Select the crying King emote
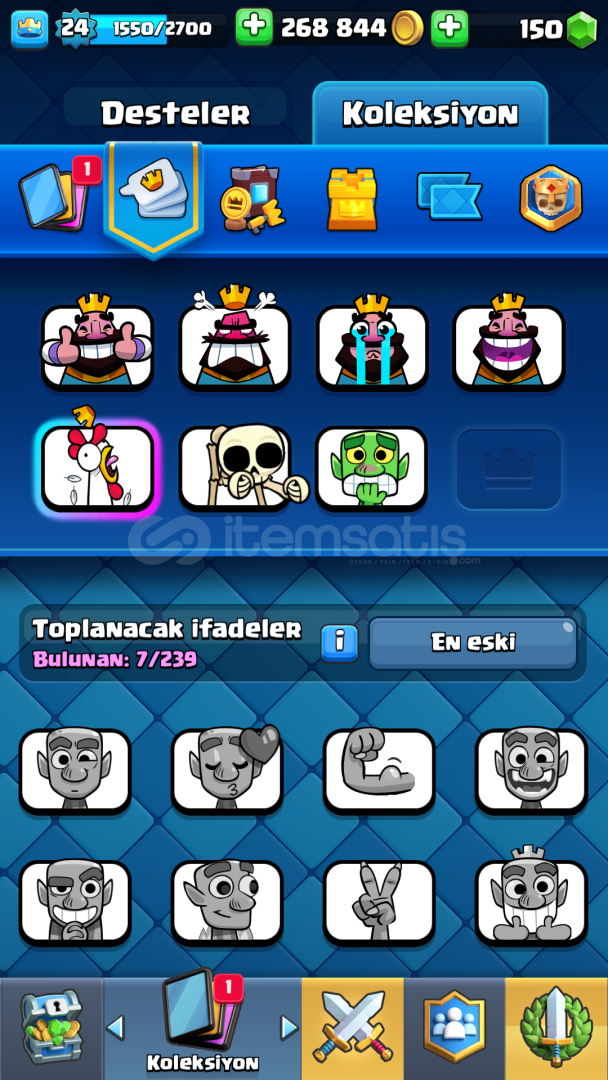The image size is (608, 1080). 372,343
